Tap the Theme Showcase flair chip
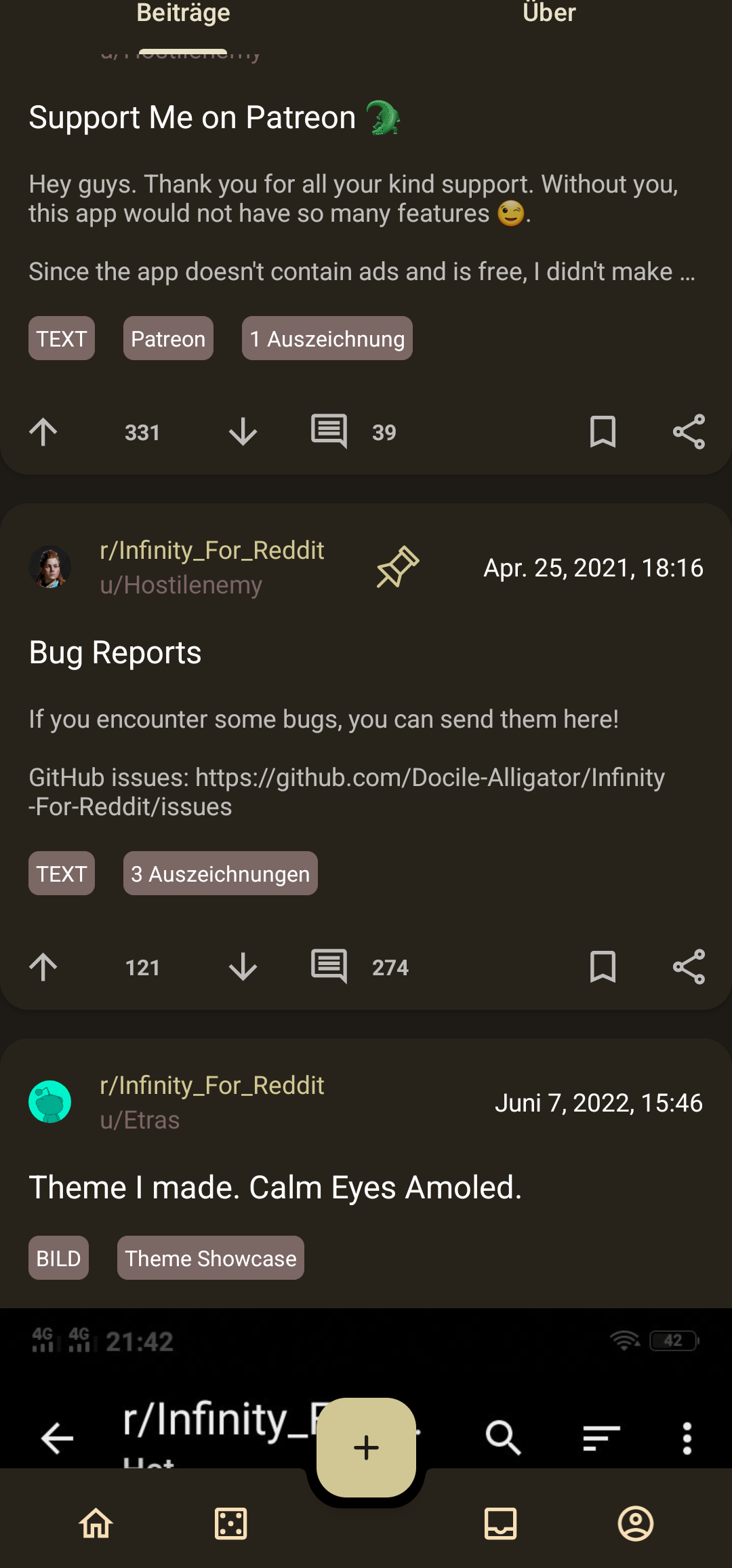This screenshot has height=1568, width=732. pyautogui.click(x=211, y=1258)
